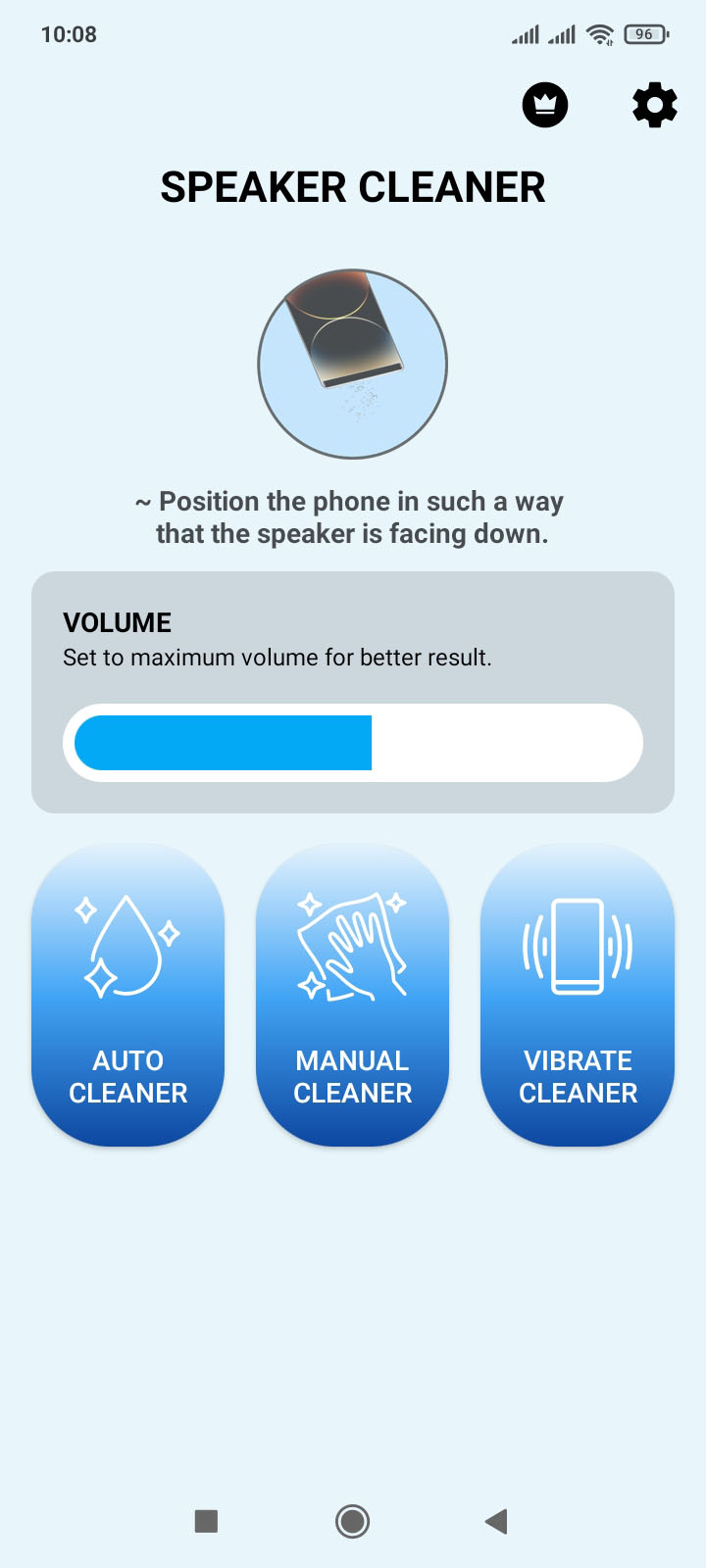Image resolution: width=706 pixels, height=1568 pixels.
Task: Launch the Vibrate Cleaner
Action: [578, 995]
